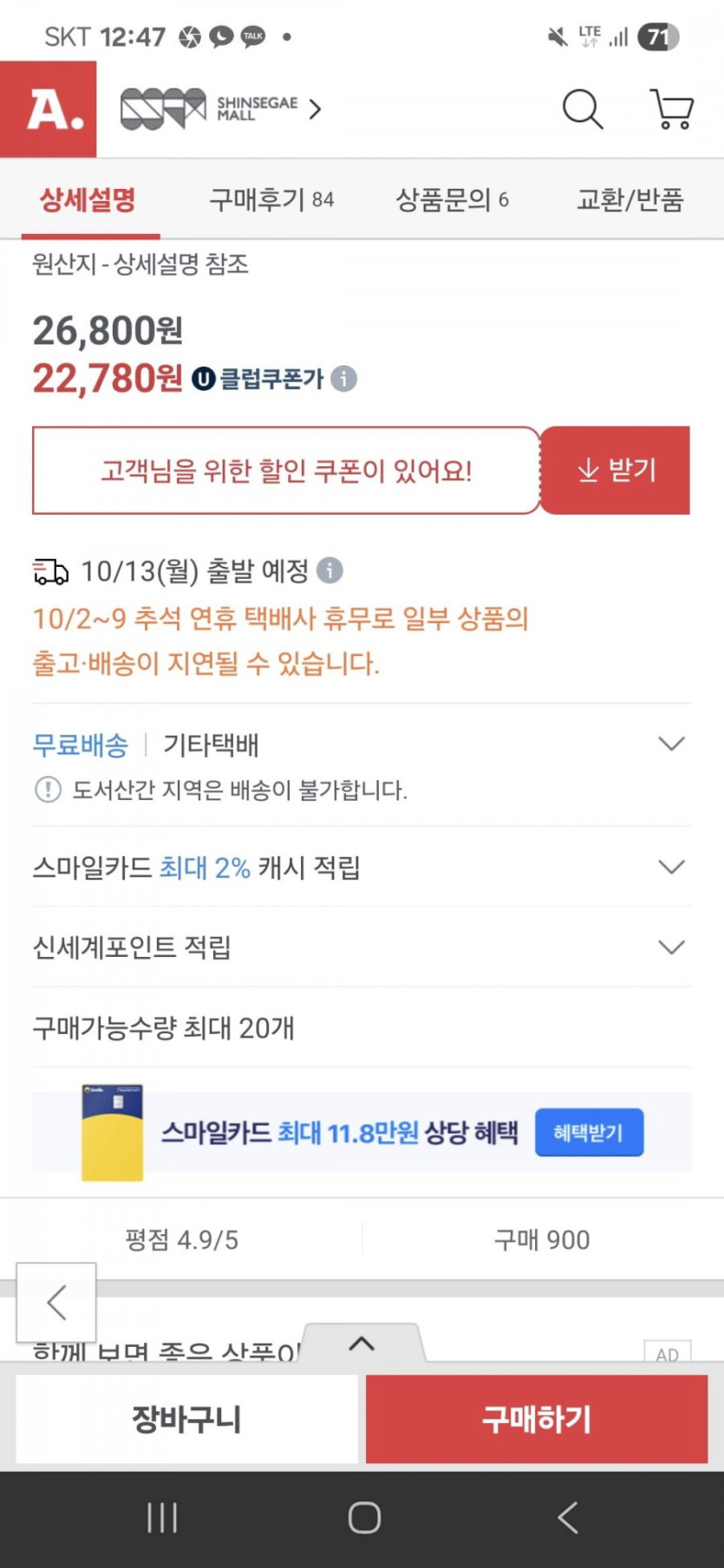
Task: Go to Auction home via A. logo
Action: click(49, 109)
